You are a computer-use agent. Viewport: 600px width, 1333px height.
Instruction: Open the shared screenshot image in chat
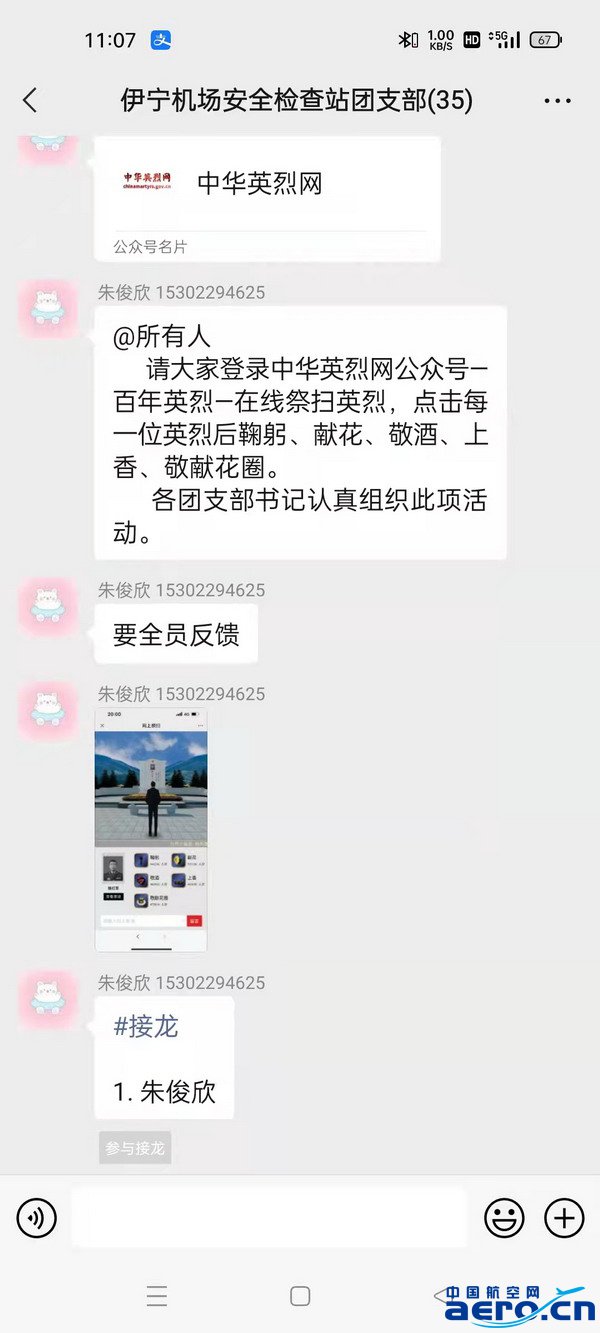click(x=151, y=830)
